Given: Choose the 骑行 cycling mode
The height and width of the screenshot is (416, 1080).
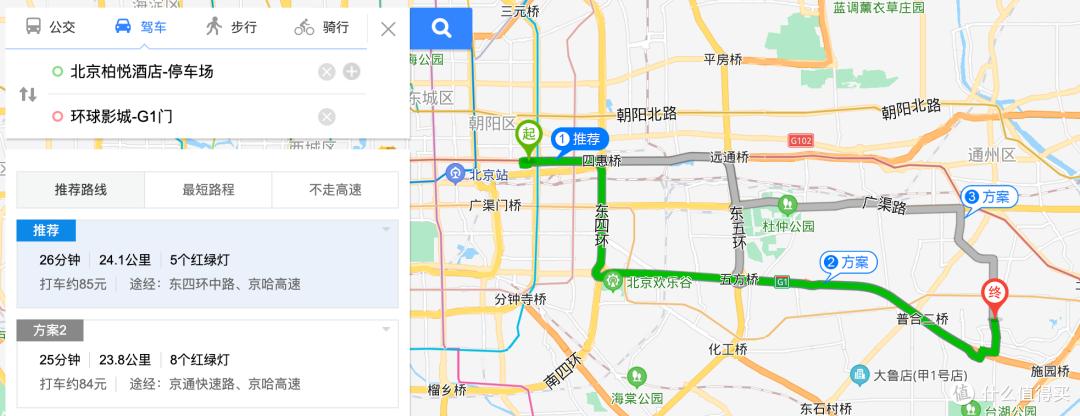Looking at the screenshot, I should tap(321, 27).
